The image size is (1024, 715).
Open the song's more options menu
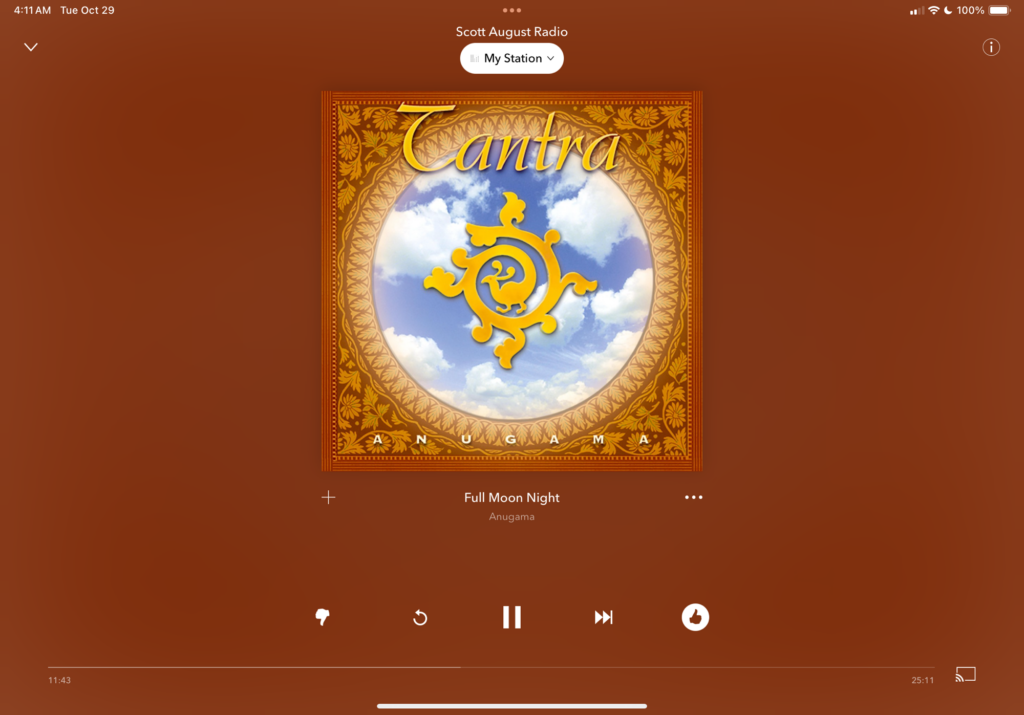coord(694,497)
